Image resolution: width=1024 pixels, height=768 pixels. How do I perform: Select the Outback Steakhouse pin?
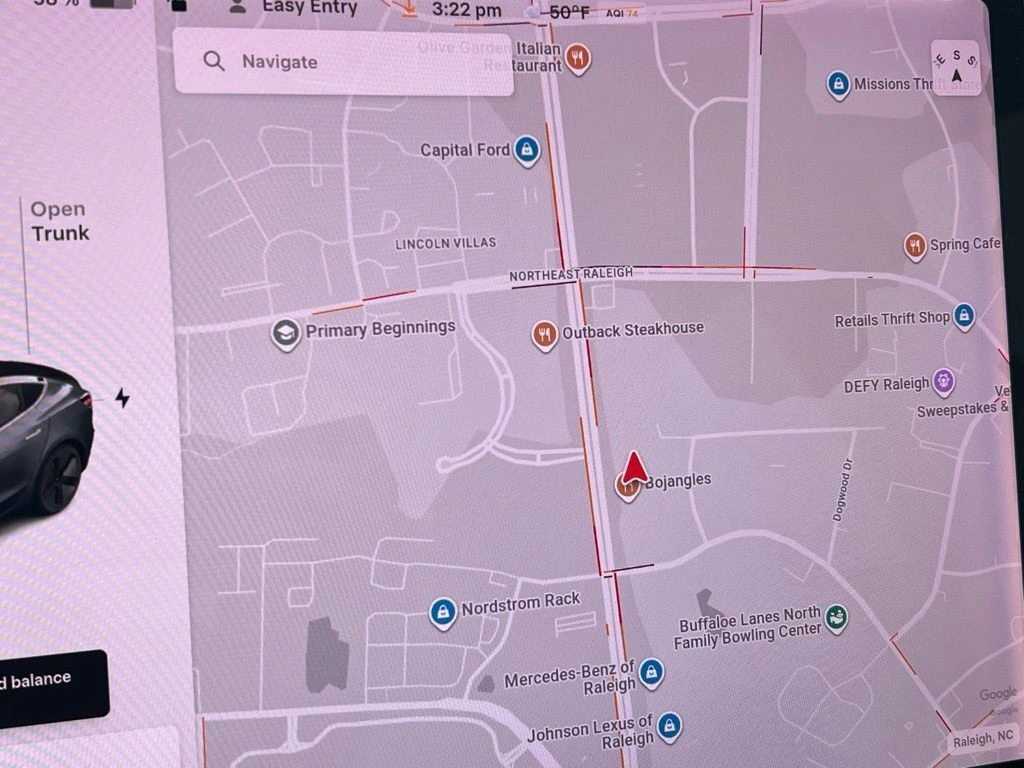544,334
